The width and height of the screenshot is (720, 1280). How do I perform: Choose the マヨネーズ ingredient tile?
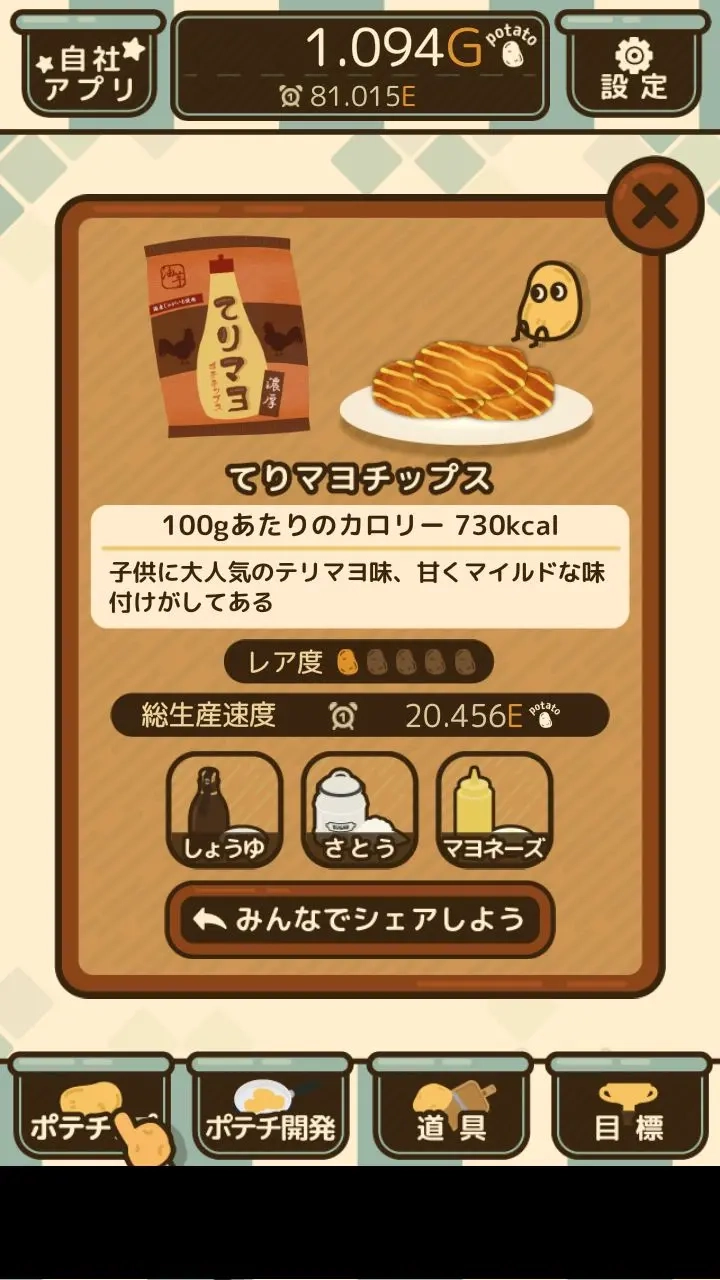click(x=494, y=810)
